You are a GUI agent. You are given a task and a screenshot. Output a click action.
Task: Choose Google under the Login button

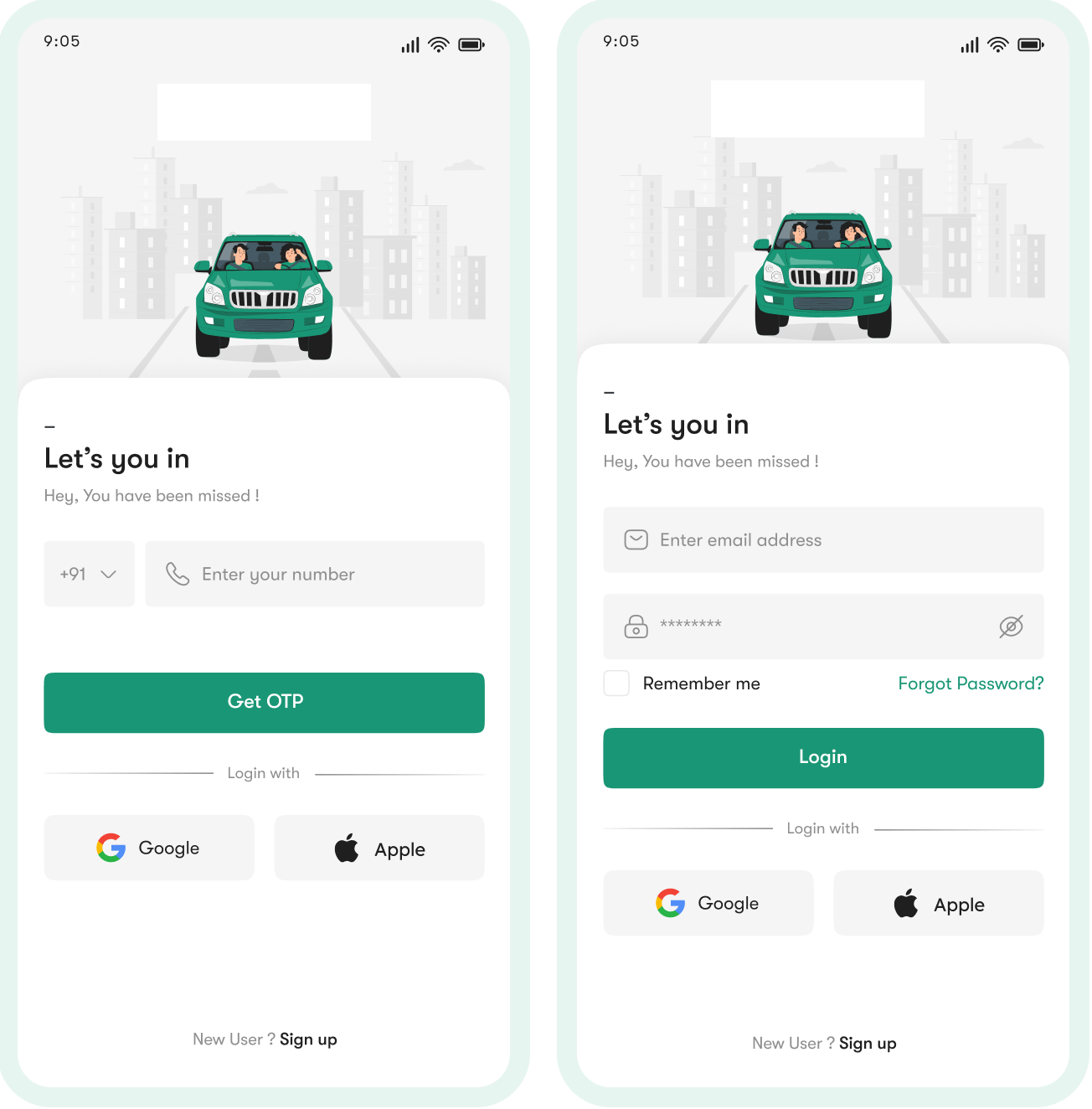(708, 903)
